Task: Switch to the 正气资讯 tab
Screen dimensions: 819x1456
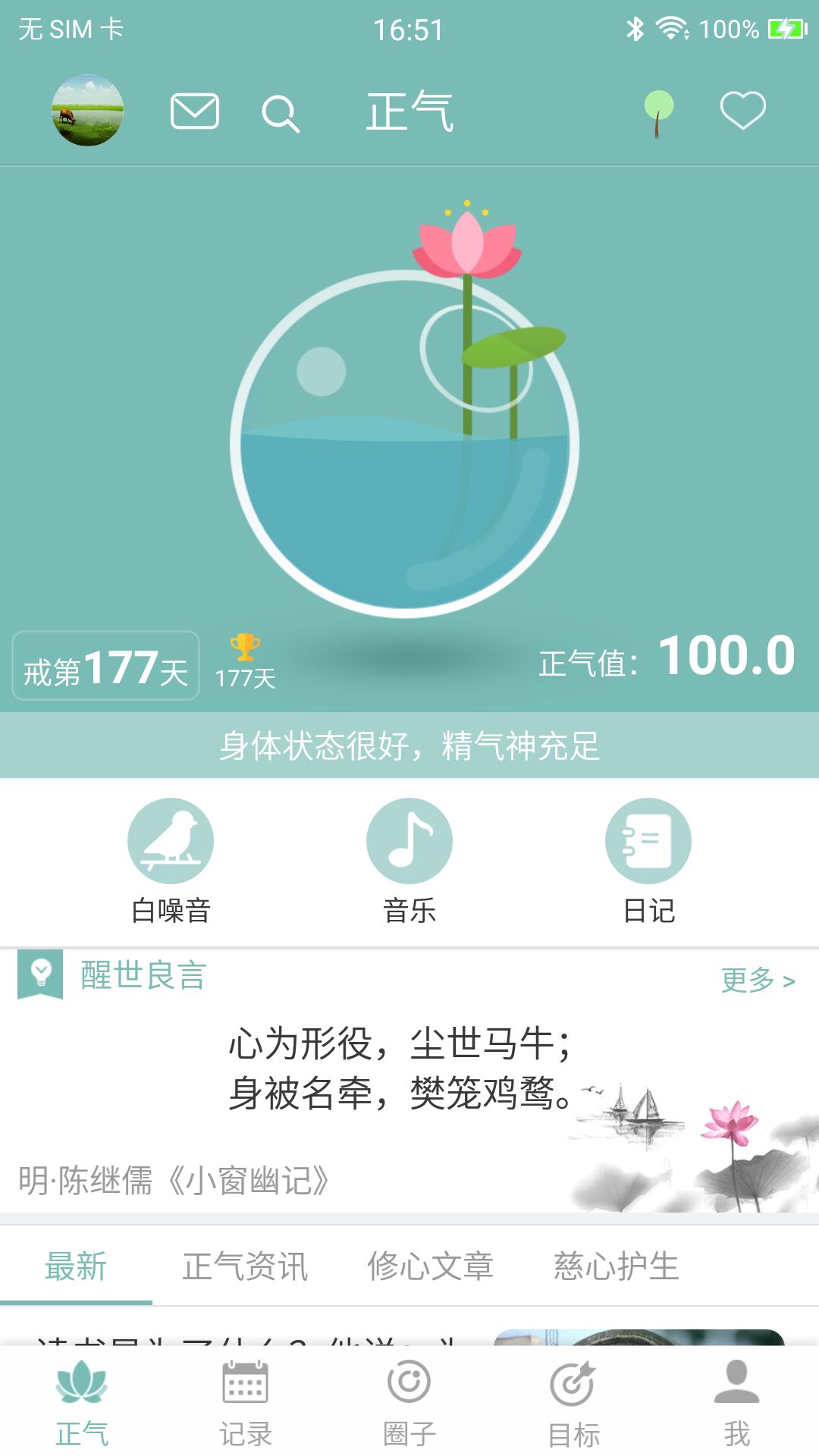Action: (245, 1265)
